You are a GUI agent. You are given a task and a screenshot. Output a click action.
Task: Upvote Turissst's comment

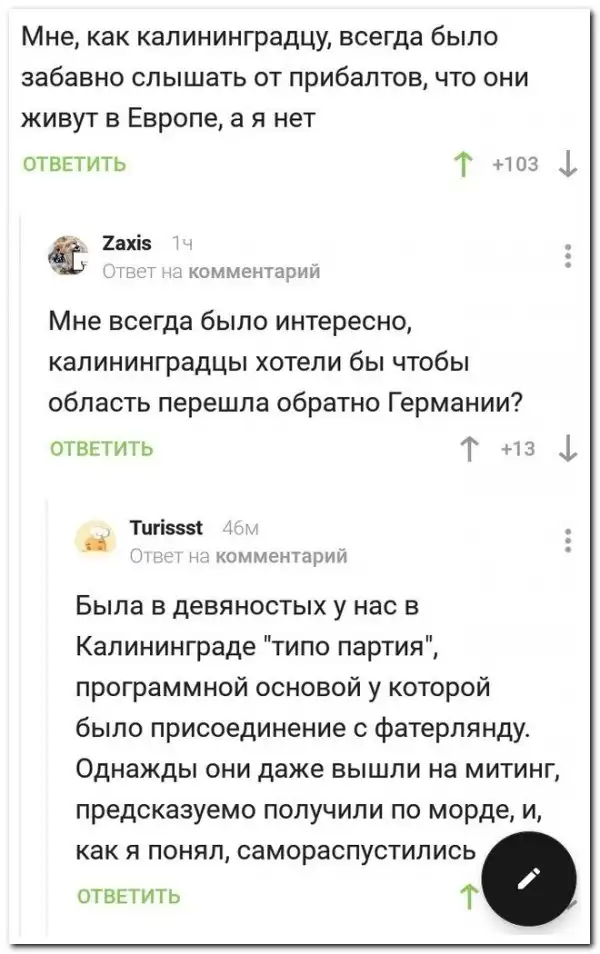pyautogui.click(x=466, y=893)
